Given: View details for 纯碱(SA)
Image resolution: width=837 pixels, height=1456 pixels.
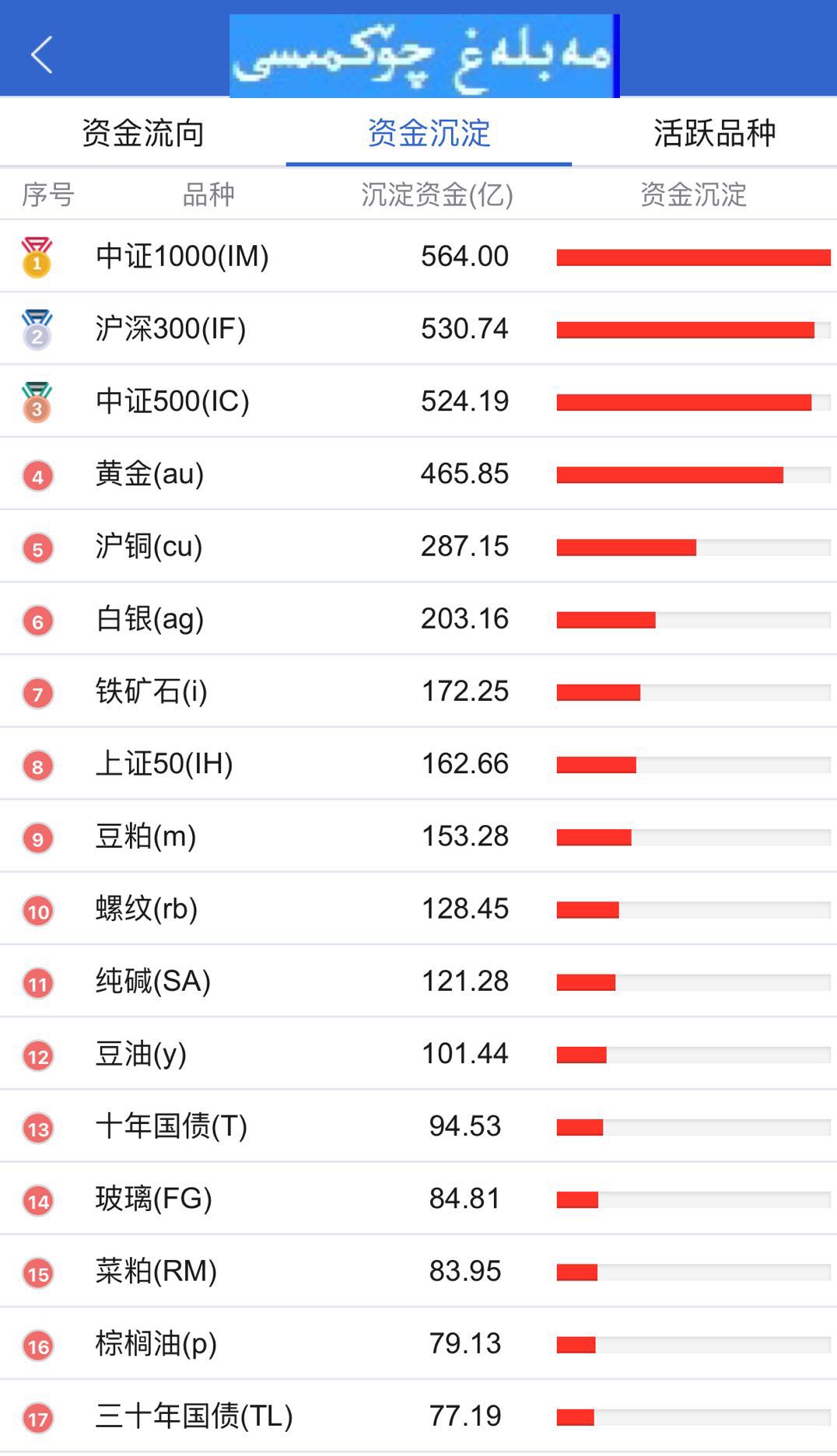Looking at the screenshot, I should tap(153, 981).
